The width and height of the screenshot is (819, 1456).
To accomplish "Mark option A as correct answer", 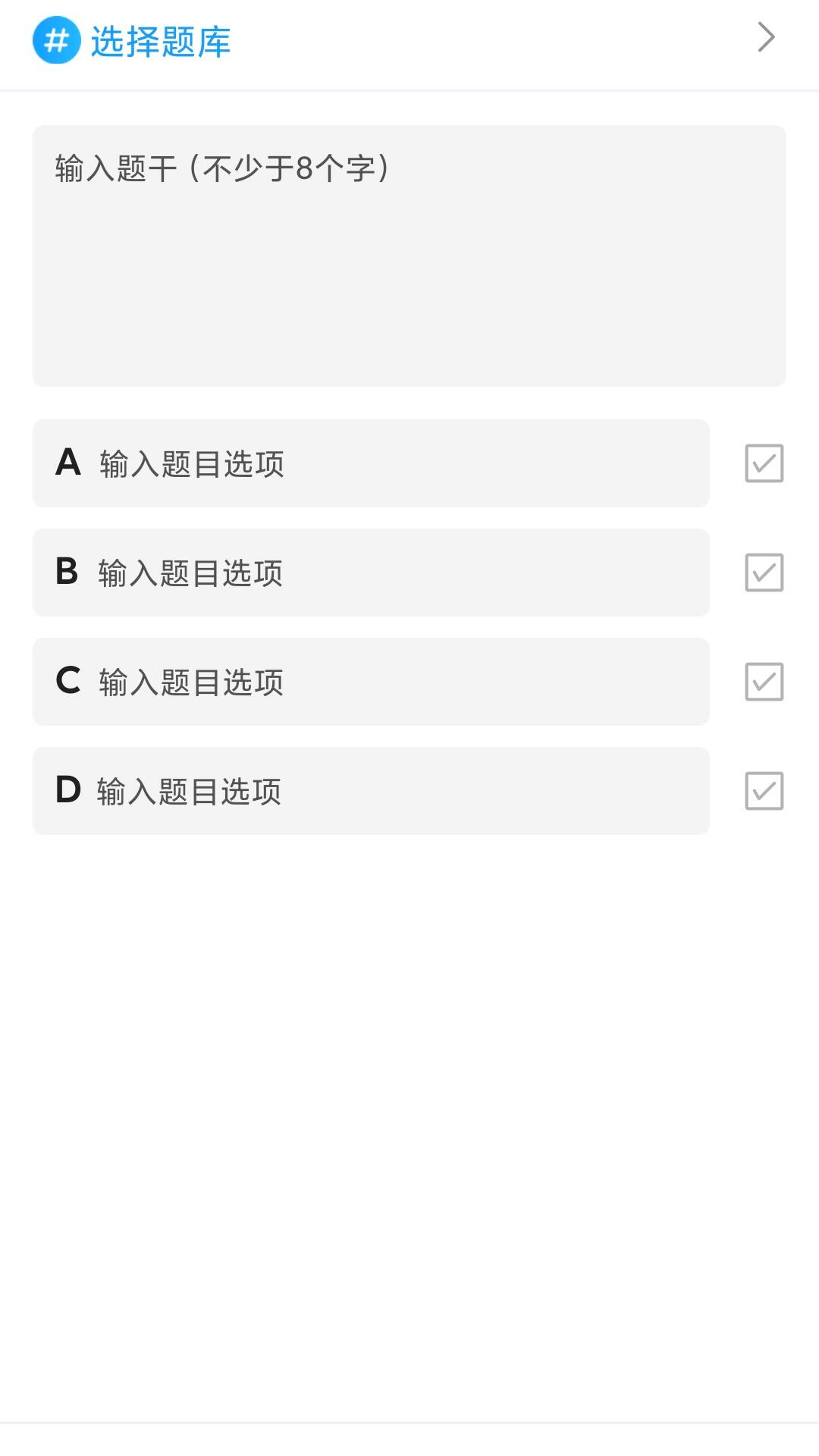I will [764, 463].
